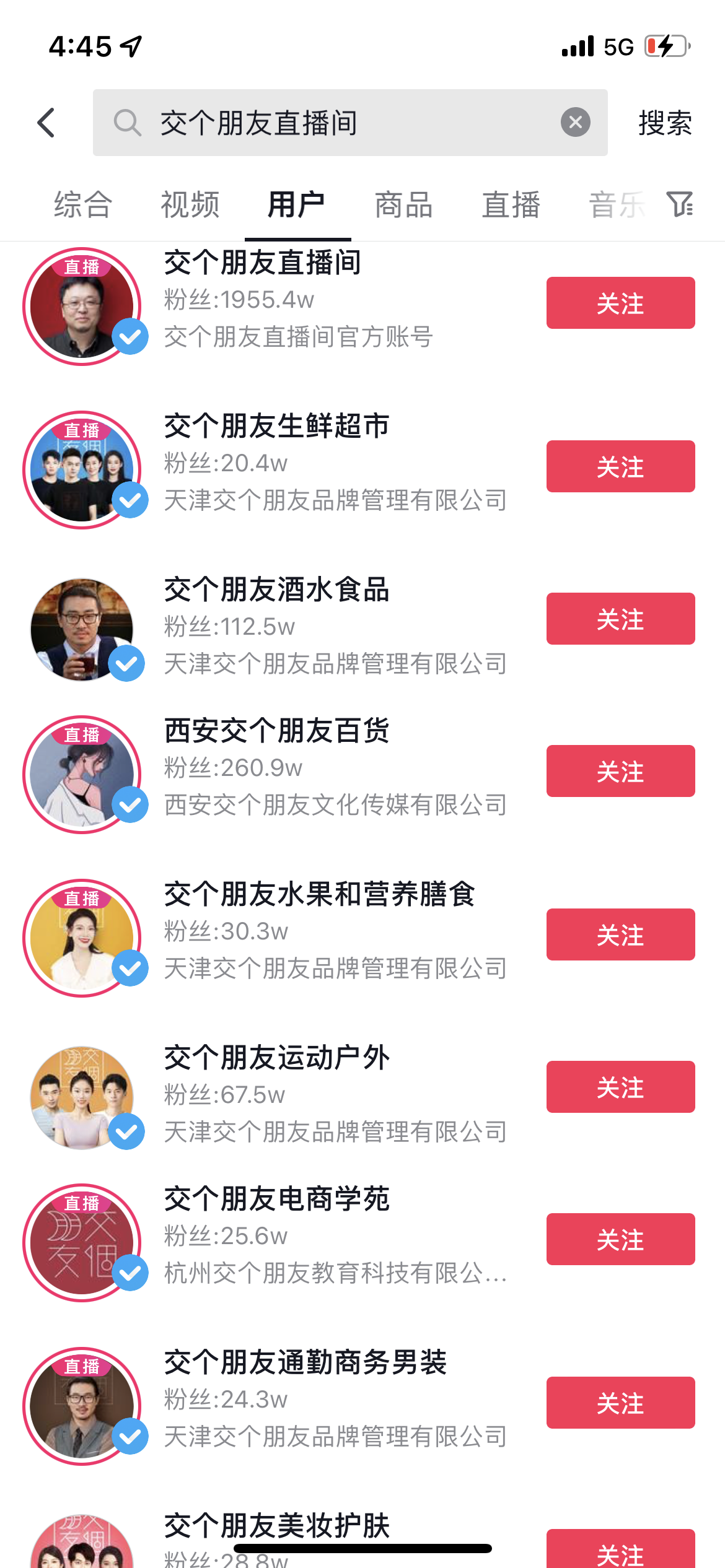View the 交个朋友生鲜超市 live avatar

point(82,470)
